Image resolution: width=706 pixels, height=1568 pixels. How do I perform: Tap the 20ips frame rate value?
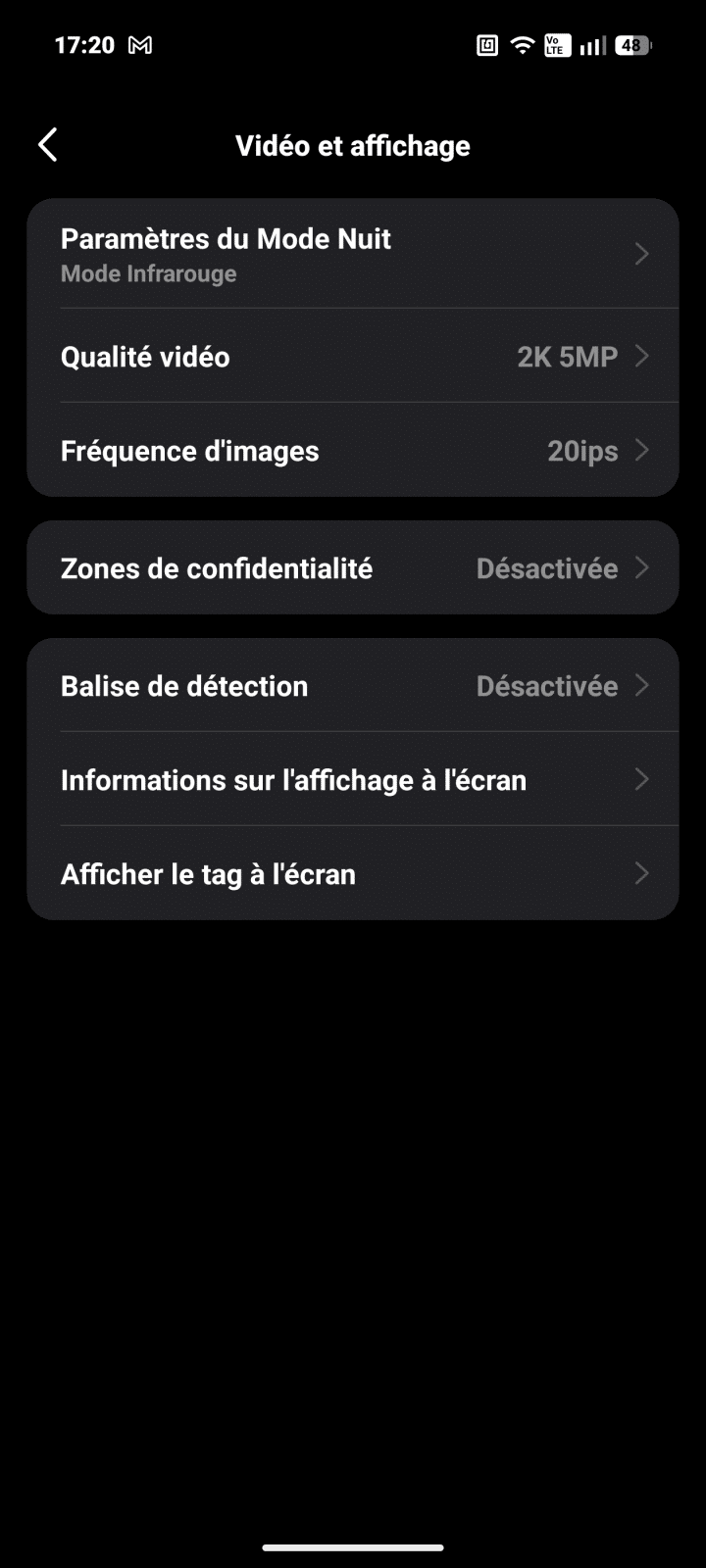(x=582, y=451)
